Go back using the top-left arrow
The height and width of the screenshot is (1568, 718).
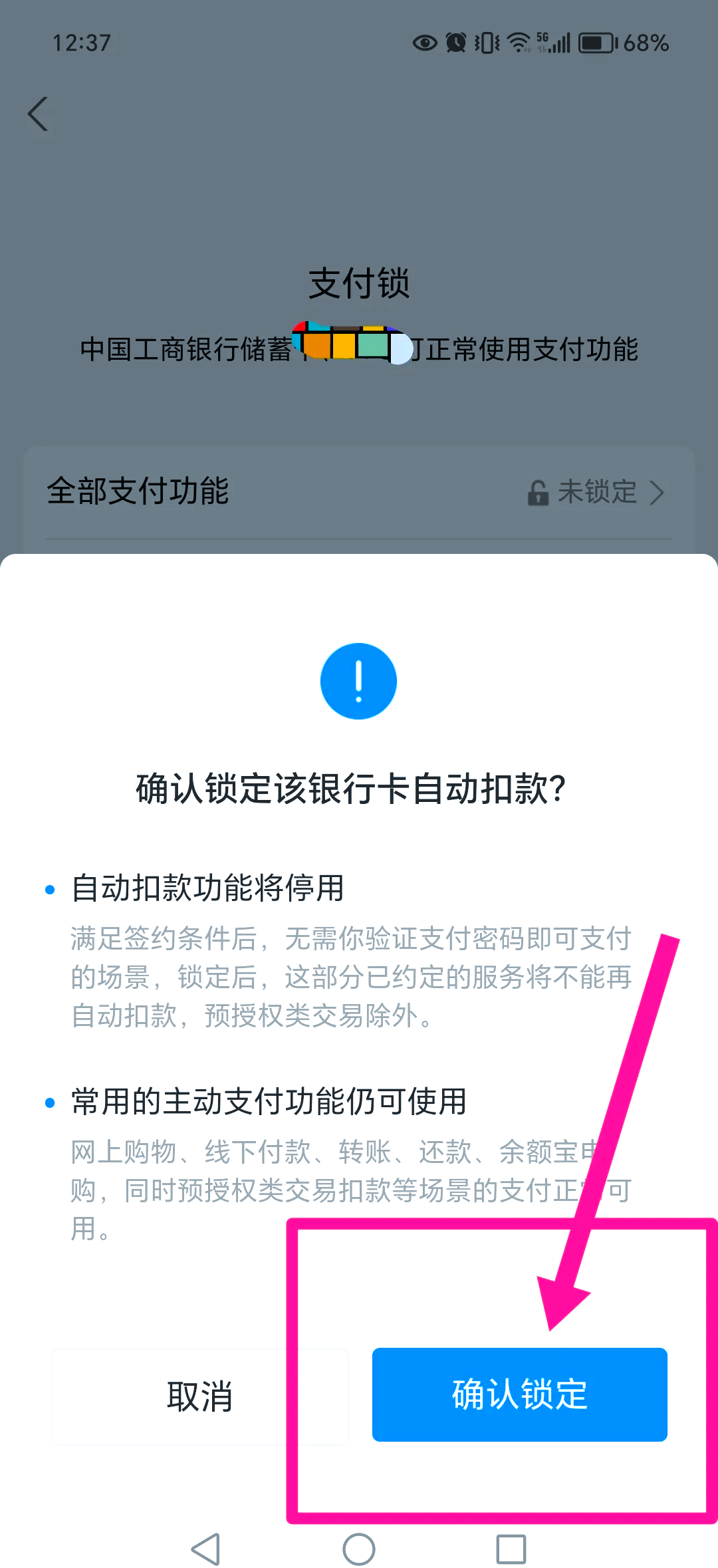[x=39, y=114]
